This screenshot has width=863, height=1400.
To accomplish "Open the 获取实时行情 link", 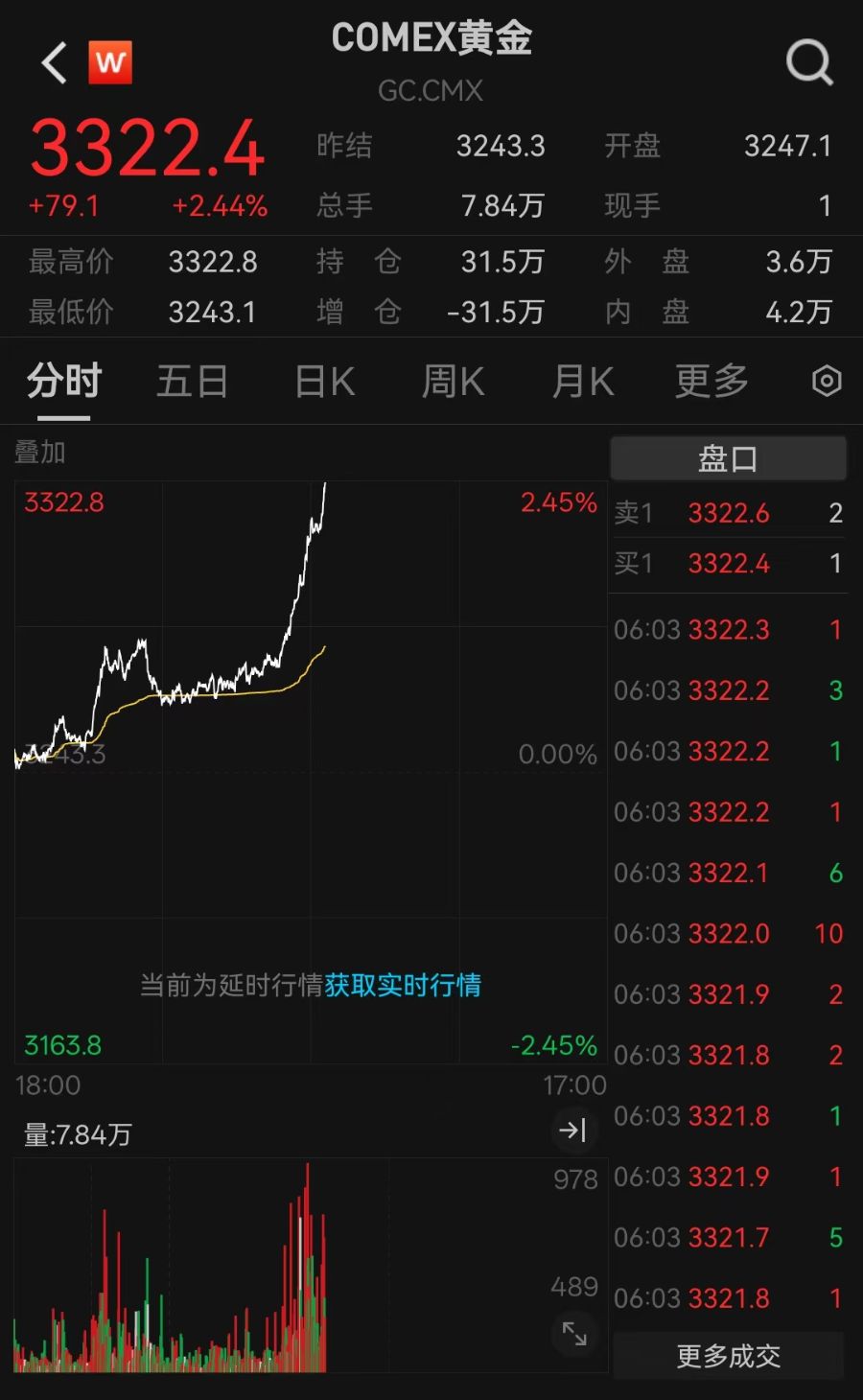I will (x=403, y=985).
